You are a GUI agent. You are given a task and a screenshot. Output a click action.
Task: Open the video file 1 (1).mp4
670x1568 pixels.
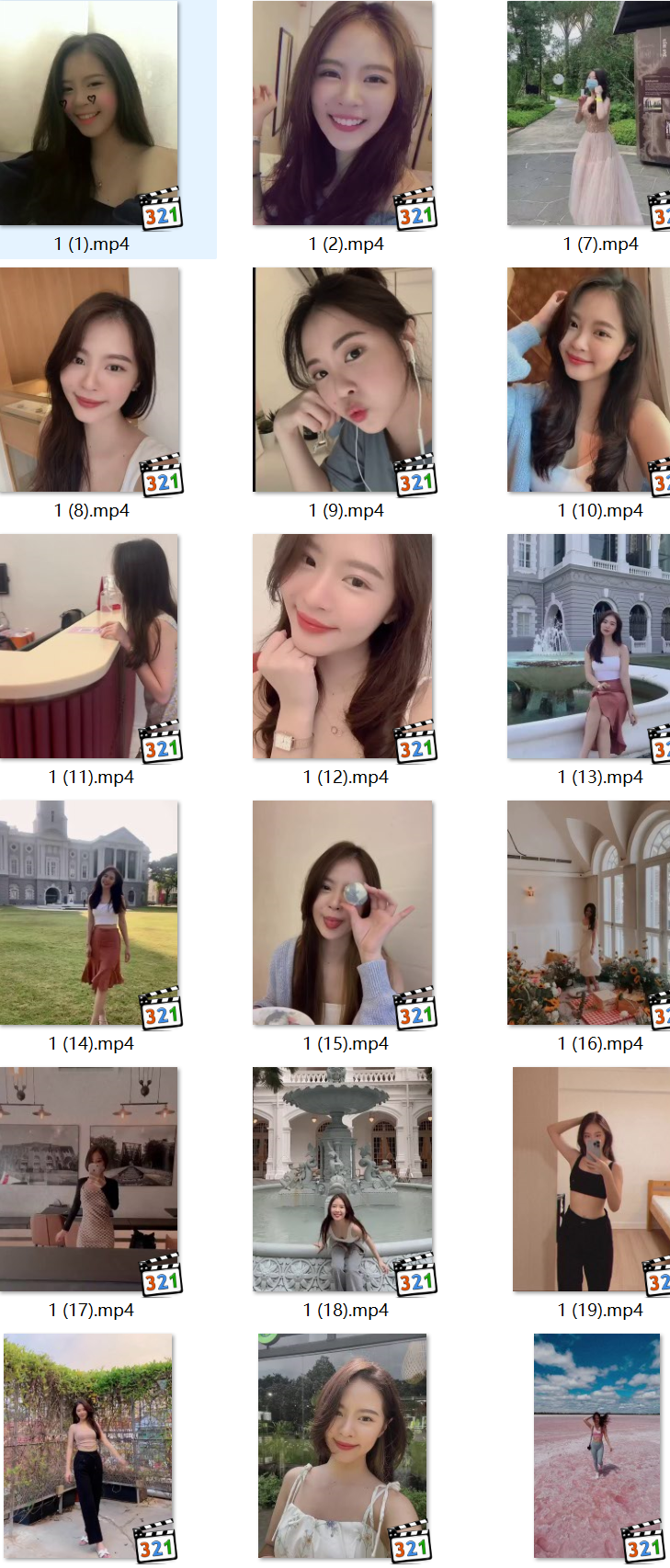89,114
